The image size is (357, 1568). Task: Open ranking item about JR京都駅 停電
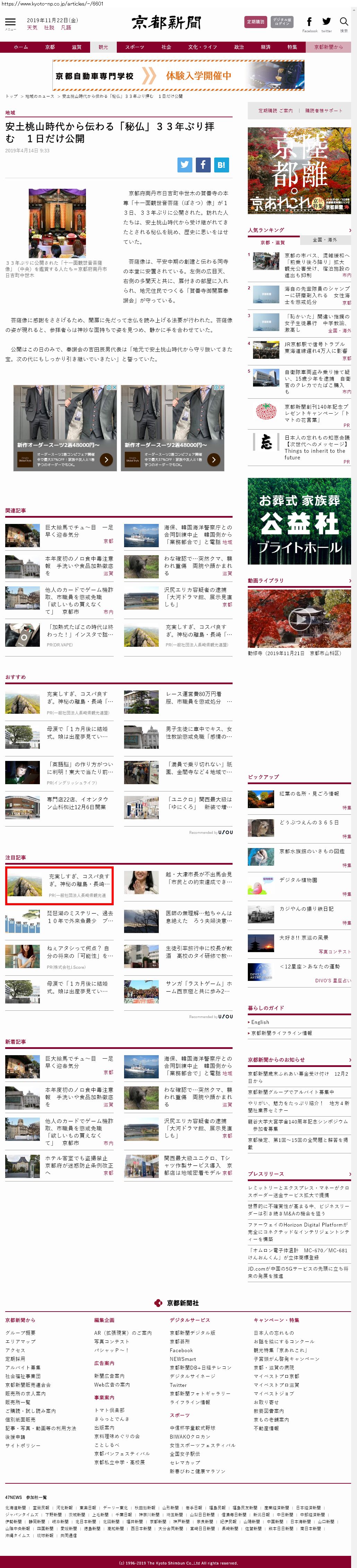click(x=316, y=348)
